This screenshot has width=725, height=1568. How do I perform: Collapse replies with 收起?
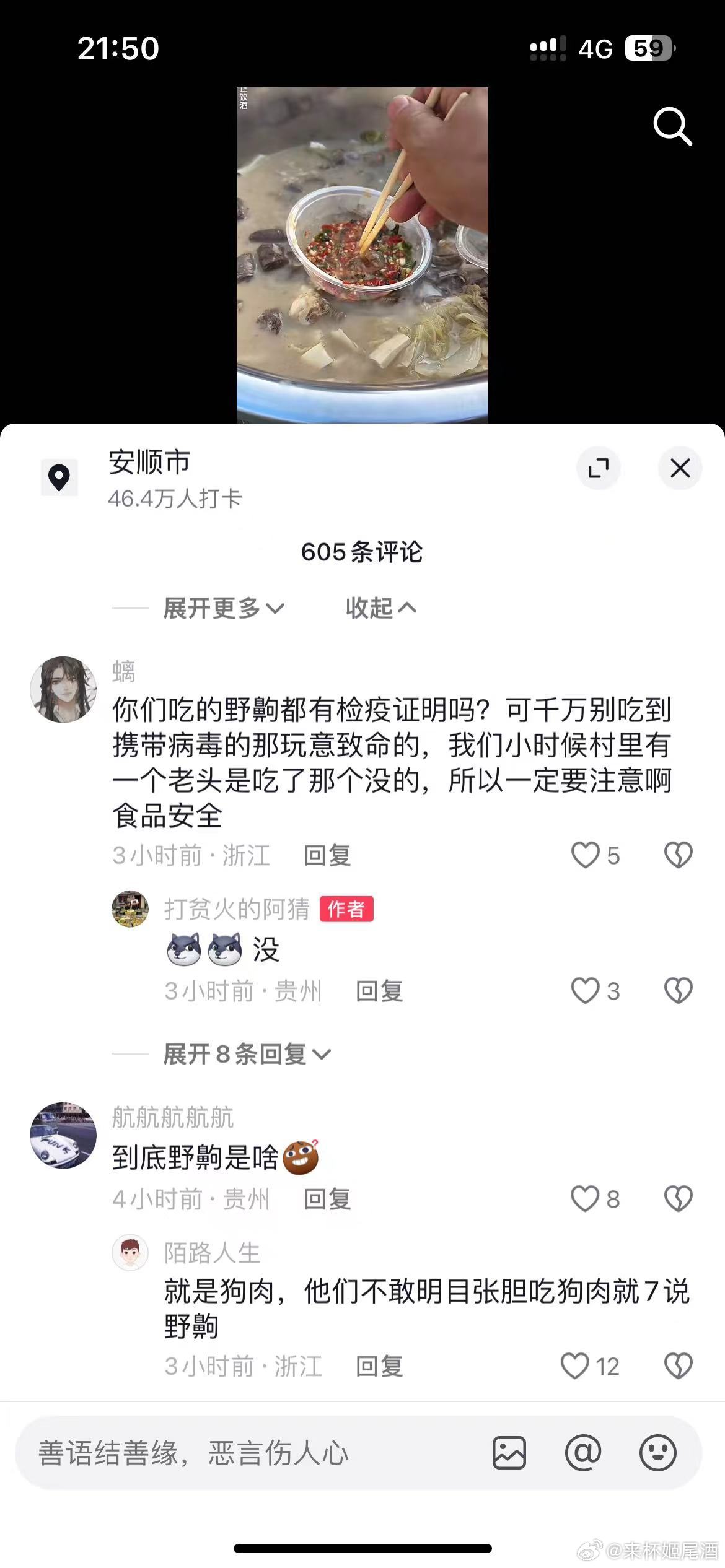coord(380,608)
